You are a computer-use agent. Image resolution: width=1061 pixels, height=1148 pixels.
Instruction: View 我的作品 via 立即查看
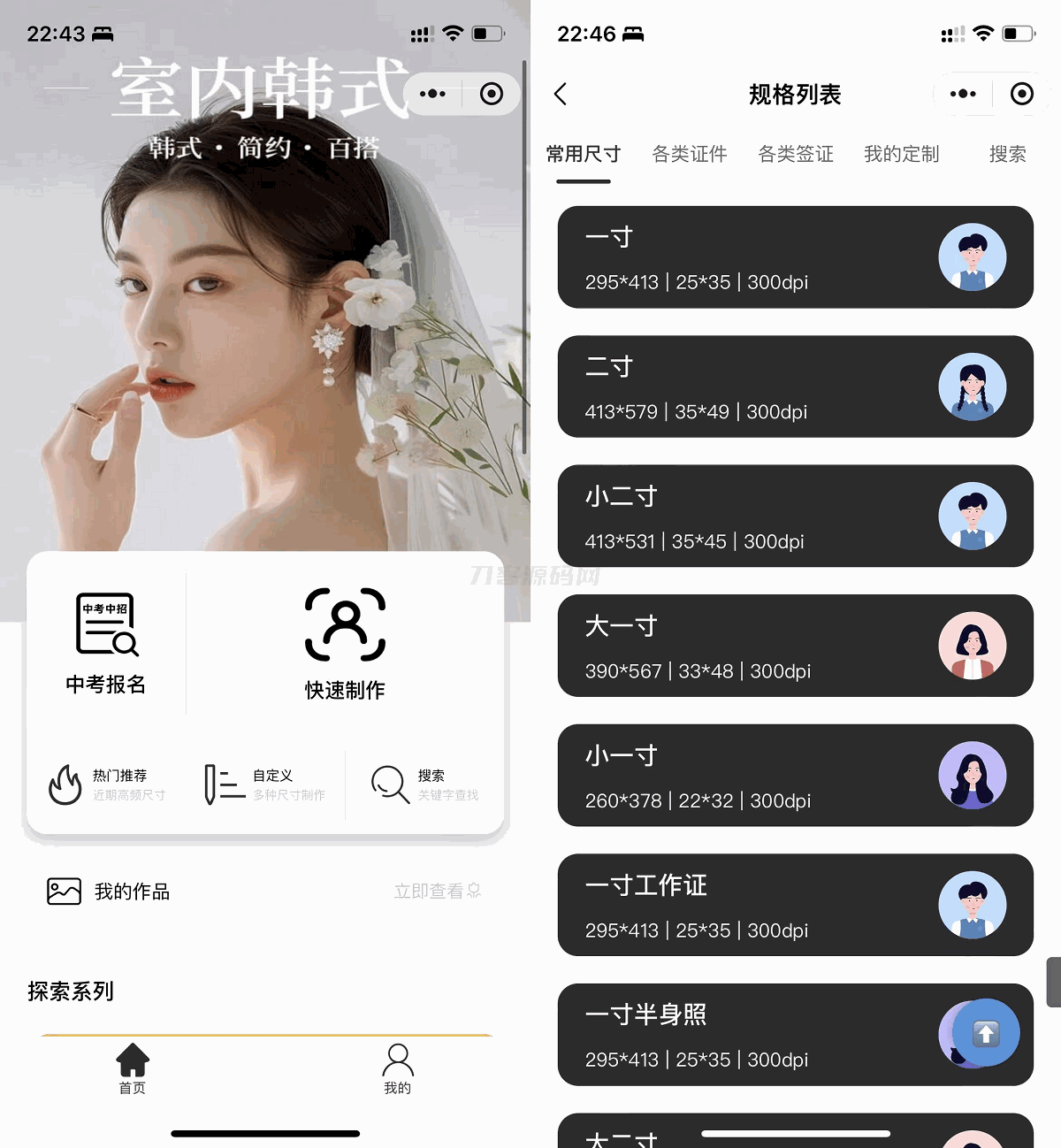click(x=437, y=892)
